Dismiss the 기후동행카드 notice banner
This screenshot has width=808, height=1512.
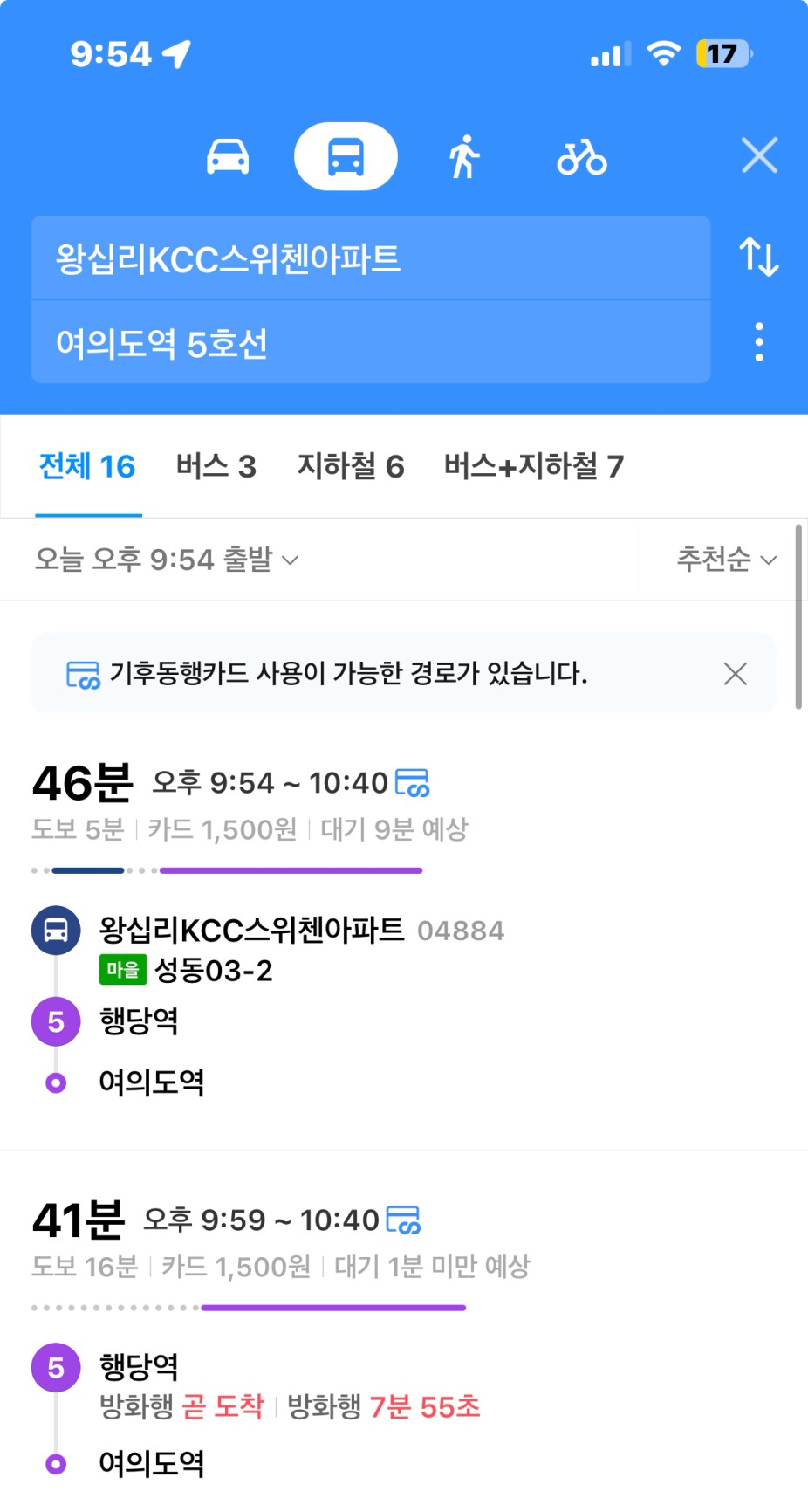coord(736,673)
